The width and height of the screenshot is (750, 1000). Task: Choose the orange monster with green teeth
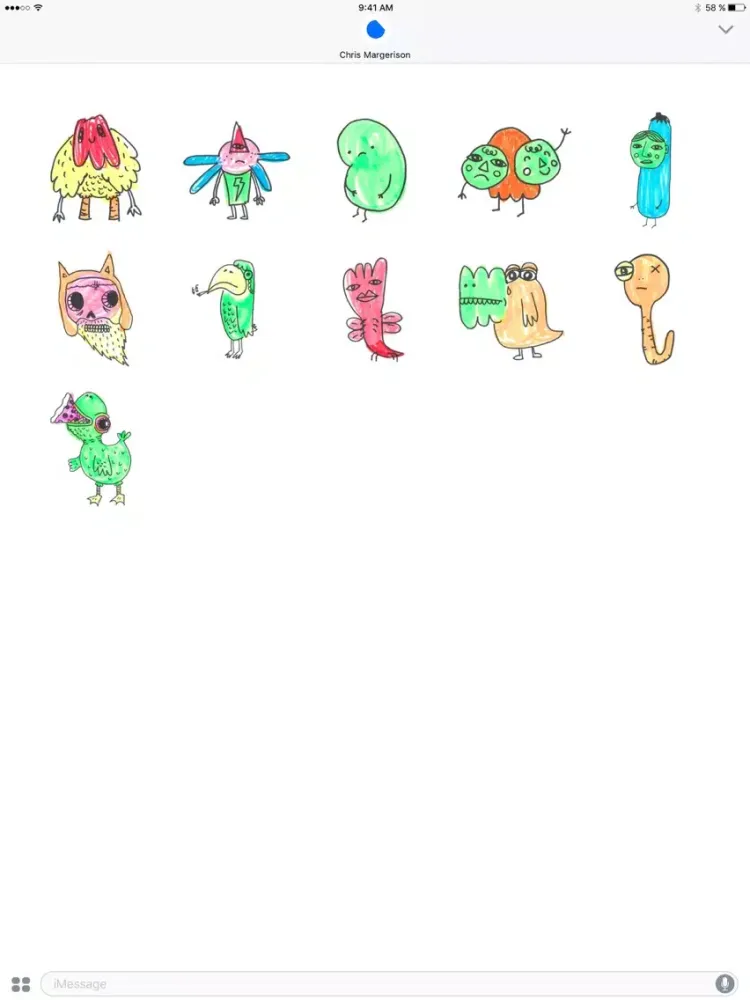pos(511,308)
